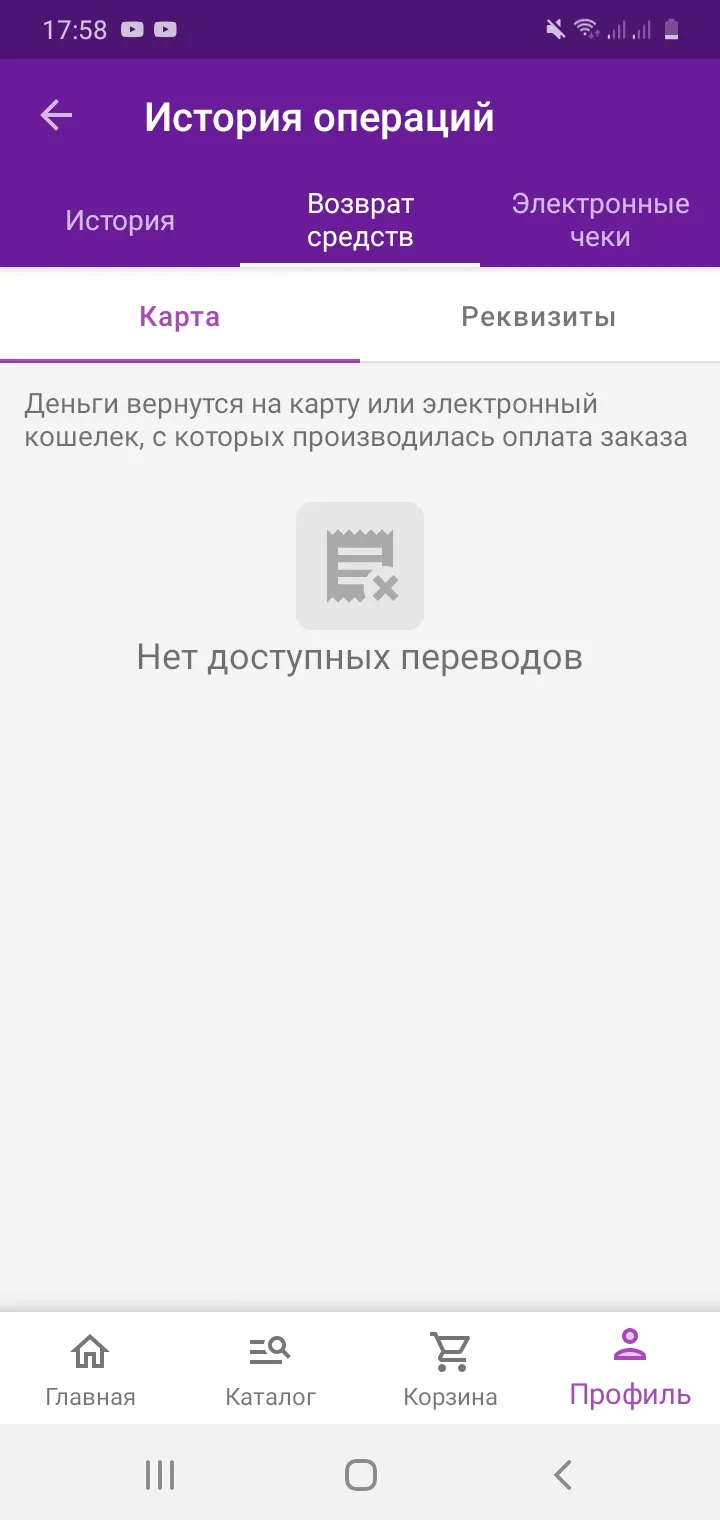Open Корзина shopping cart
The height and width of the screenshot is (1520, 720).
pos(450,1369)
